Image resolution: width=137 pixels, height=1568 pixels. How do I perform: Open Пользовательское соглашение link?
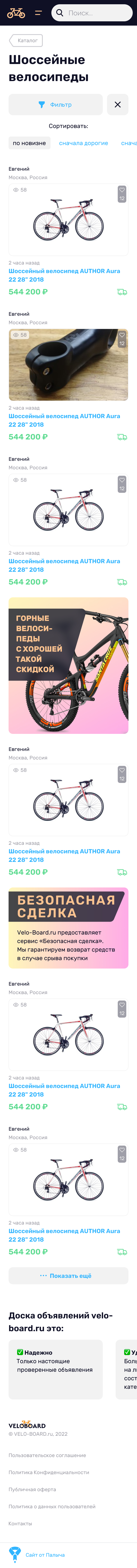(x=47, y=1455)
